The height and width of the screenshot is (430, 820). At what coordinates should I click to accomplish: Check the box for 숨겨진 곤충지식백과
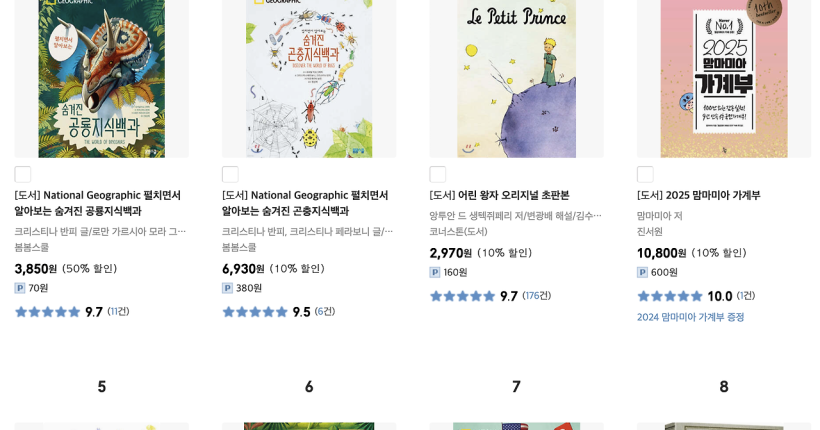click(230, 174)
